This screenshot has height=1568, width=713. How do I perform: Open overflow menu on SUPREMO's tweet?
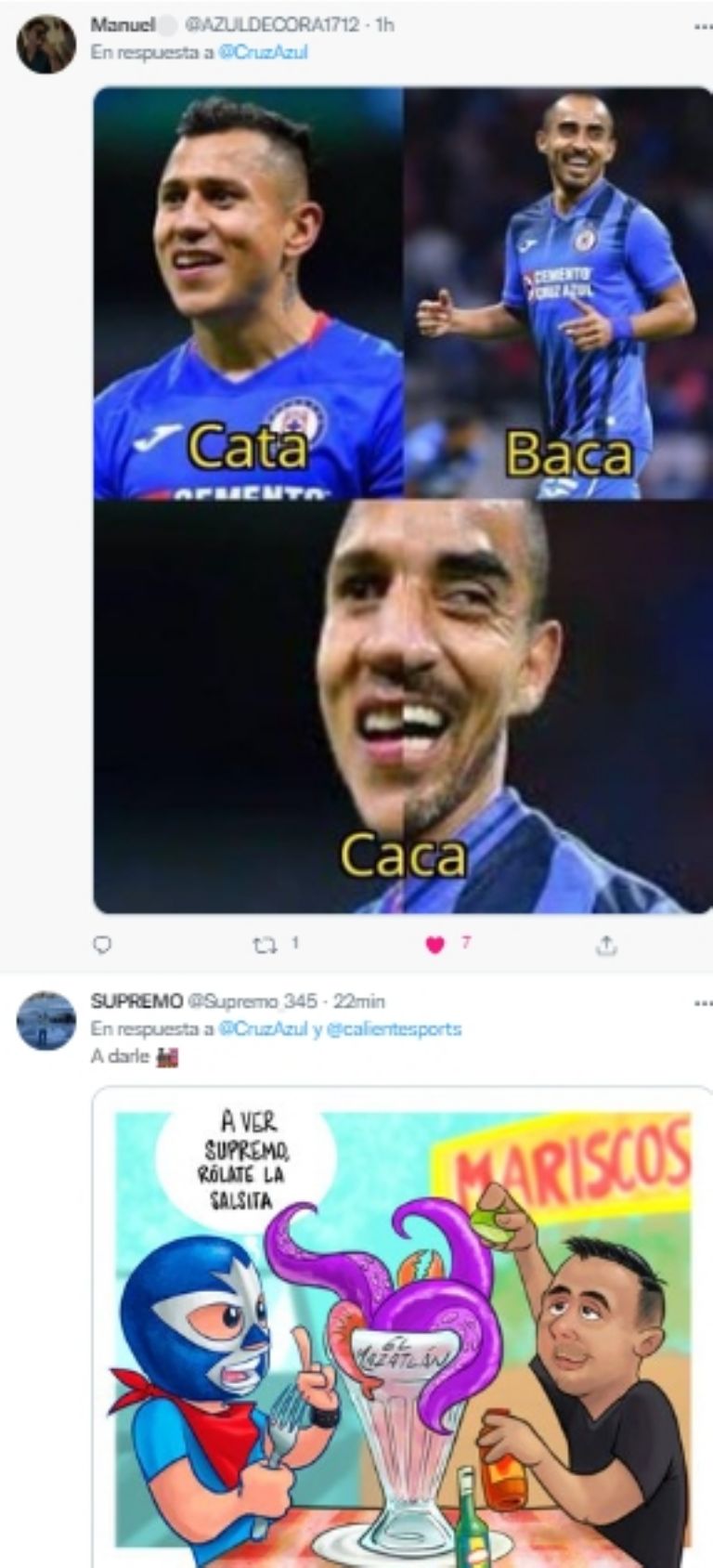(702, 1003)
